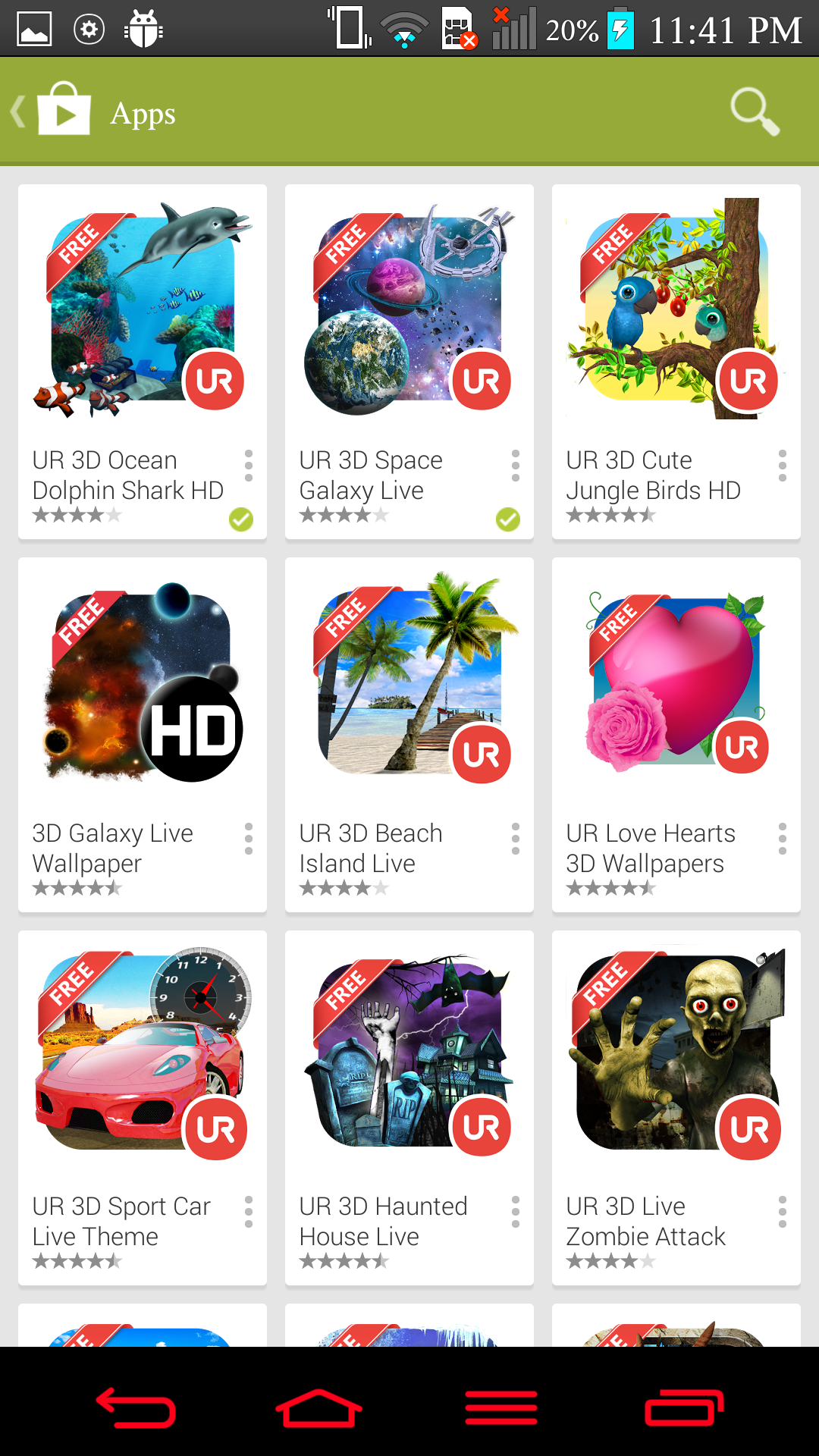Open UR 3D Cute Jungle Birds HD
Screen dimensions: 819x1456
676,362
